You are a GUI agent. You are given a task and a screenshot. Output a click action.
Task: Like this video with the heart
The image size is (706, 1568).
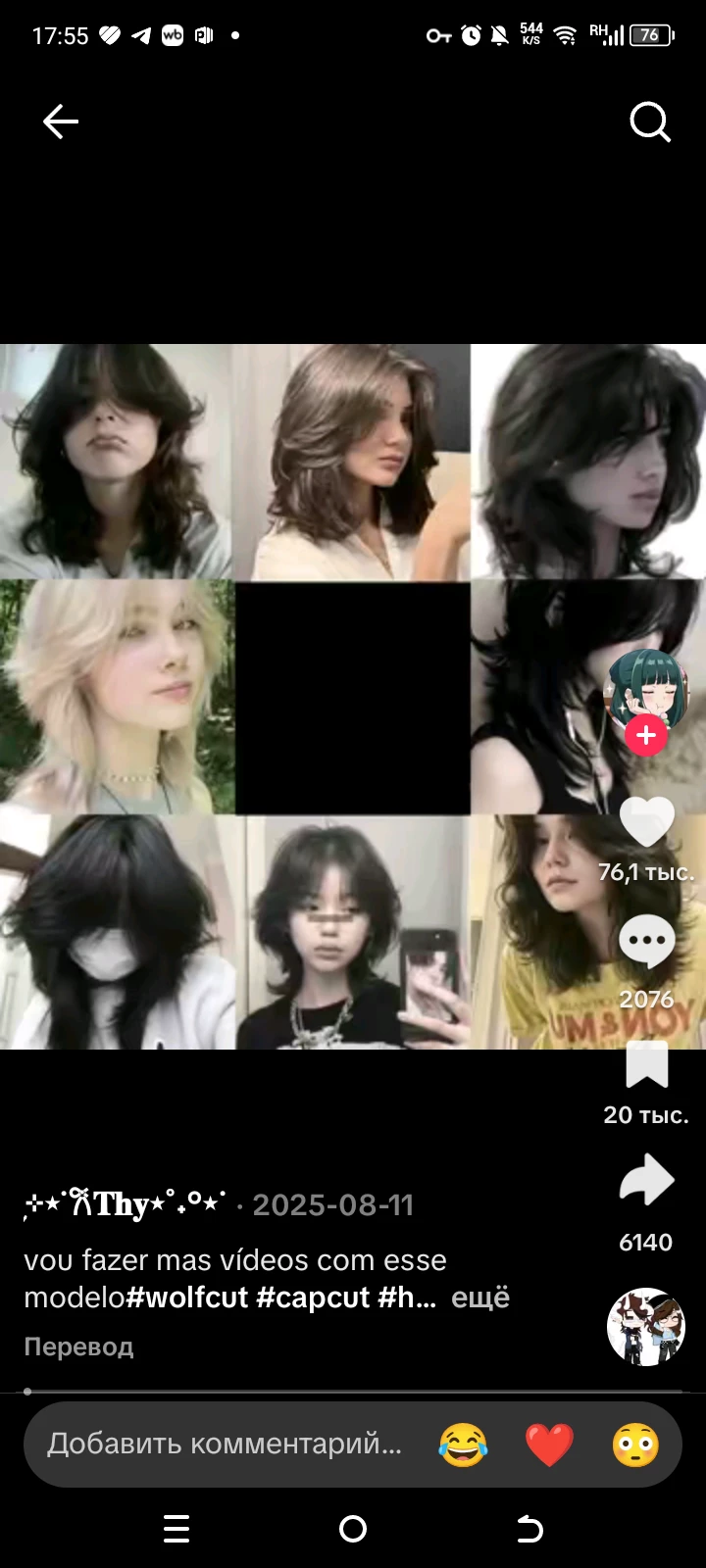point(647,821)
